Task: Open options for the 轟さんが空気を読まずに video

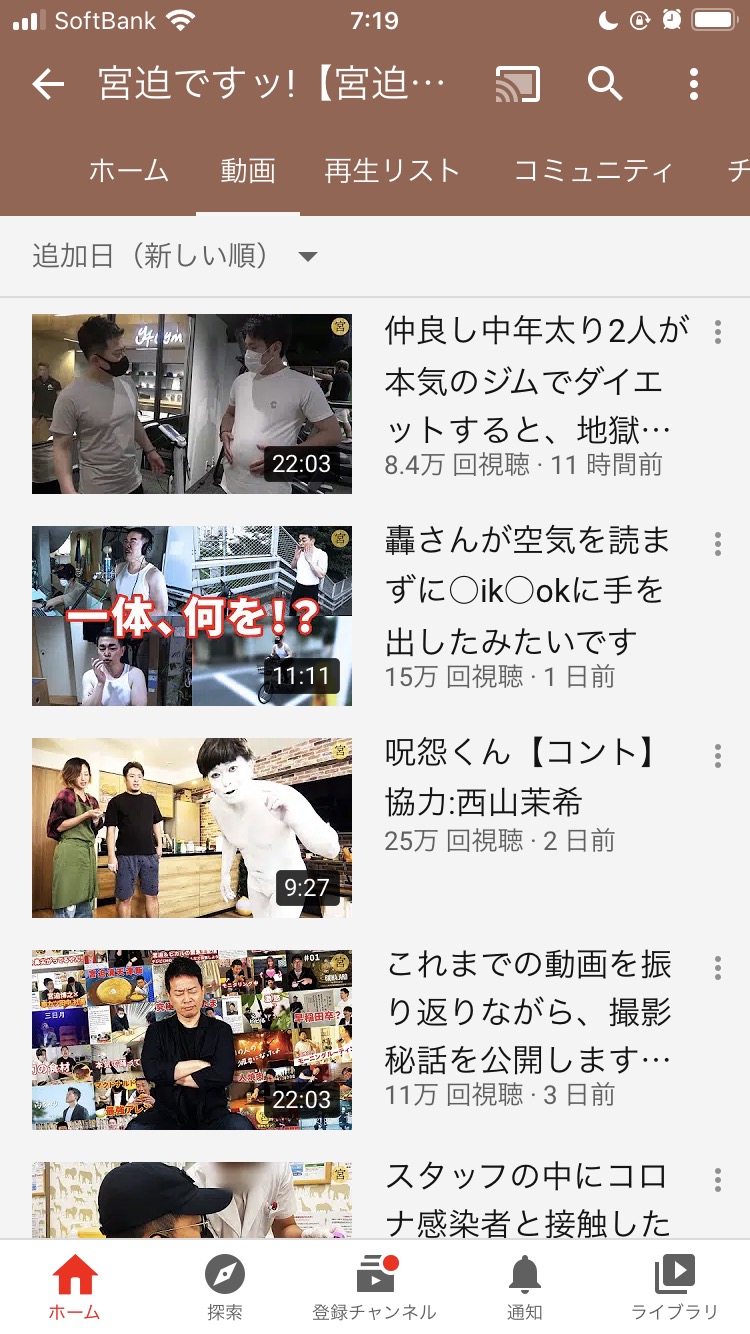Action: [717, 544]
